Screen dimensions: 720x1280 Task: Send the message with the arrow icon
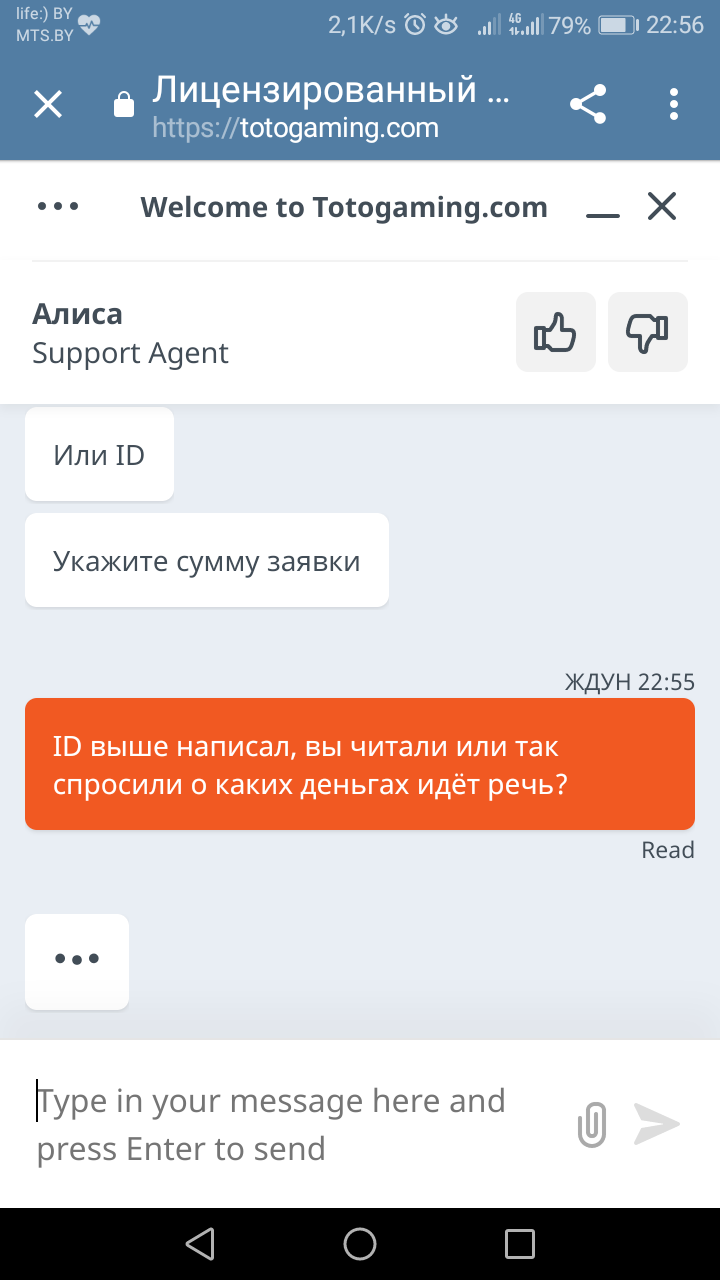[657, 1124]
